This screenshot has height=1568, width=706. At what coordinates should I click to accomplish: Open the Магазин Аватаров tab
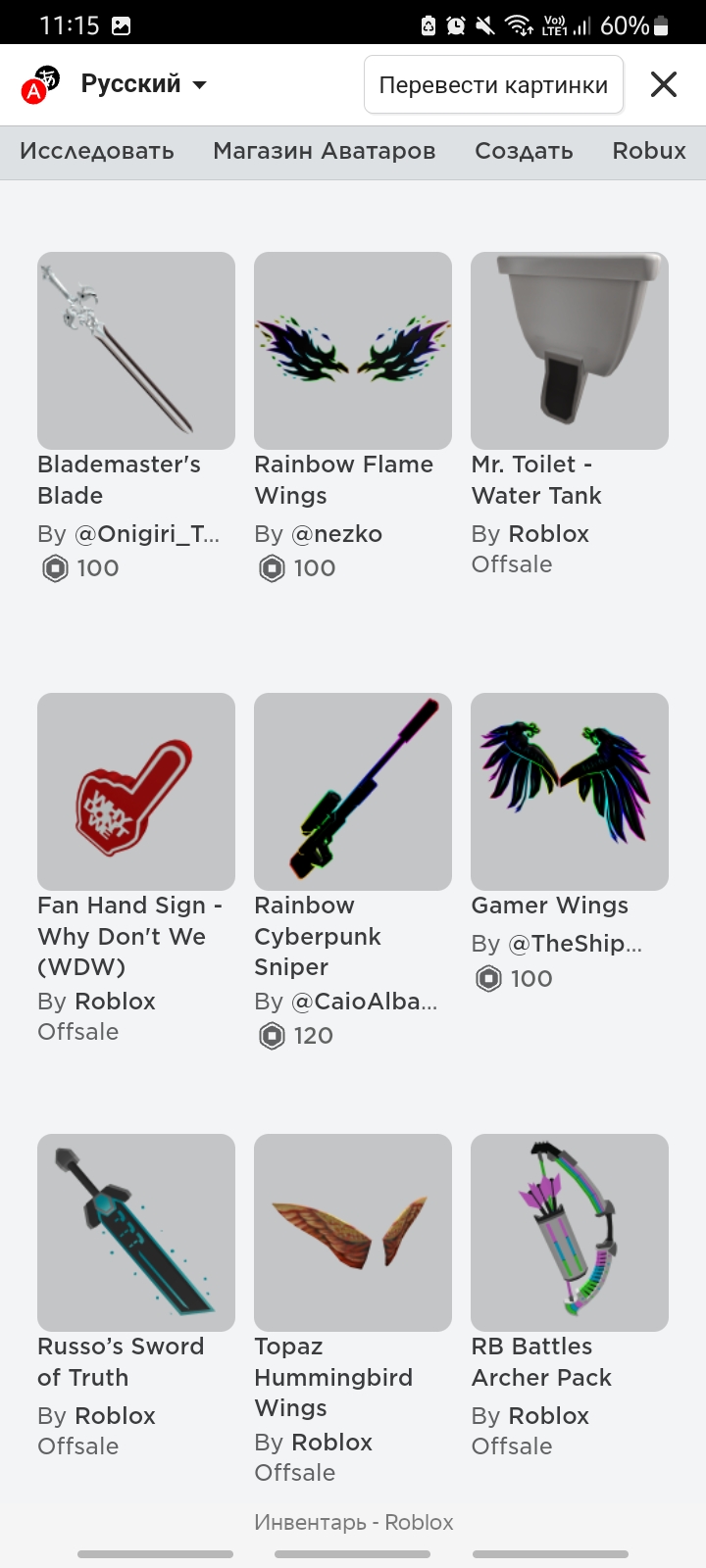(x=325, y=151)
